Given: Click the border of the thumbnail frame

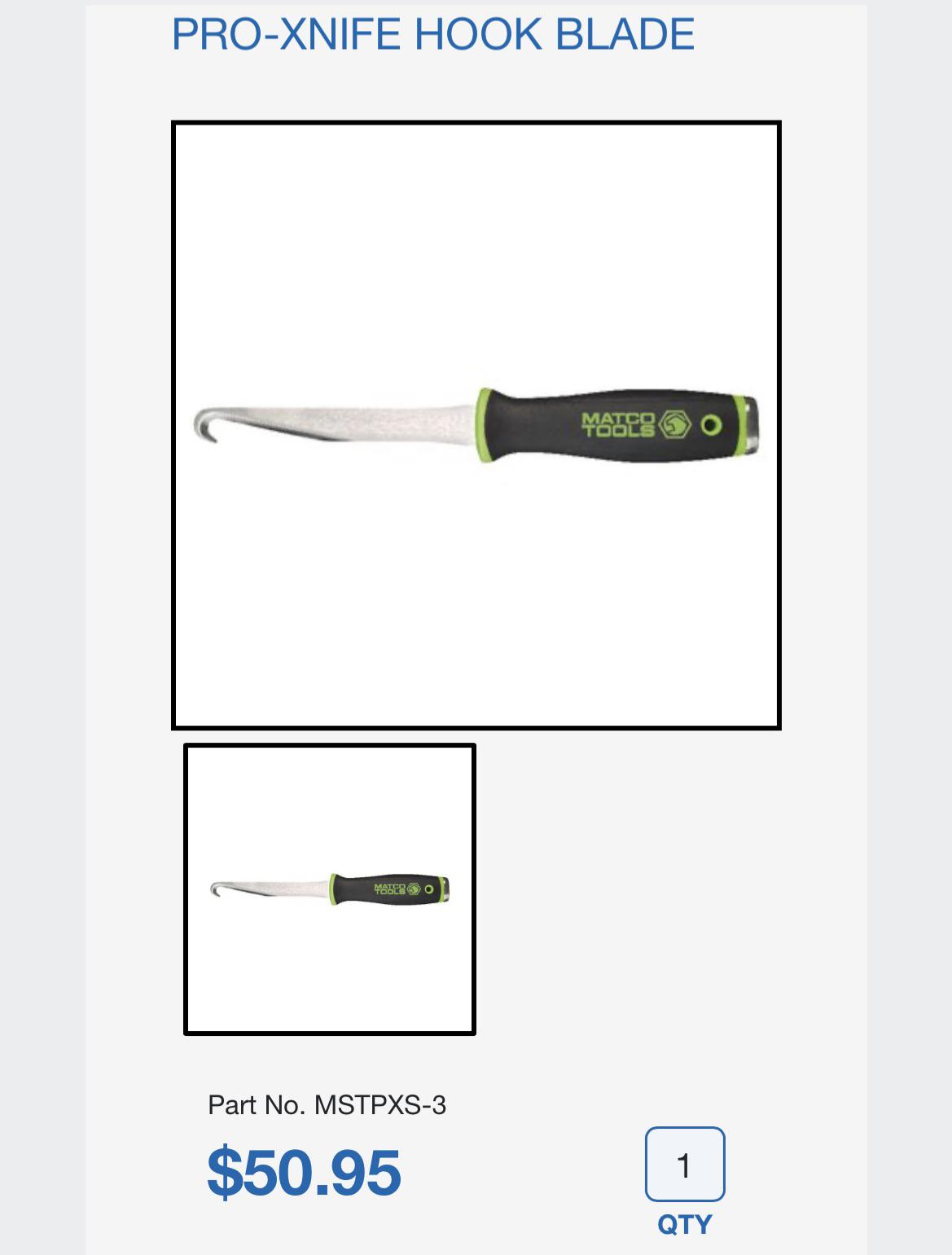Looking at the screenshot, I should click(329, 745).
